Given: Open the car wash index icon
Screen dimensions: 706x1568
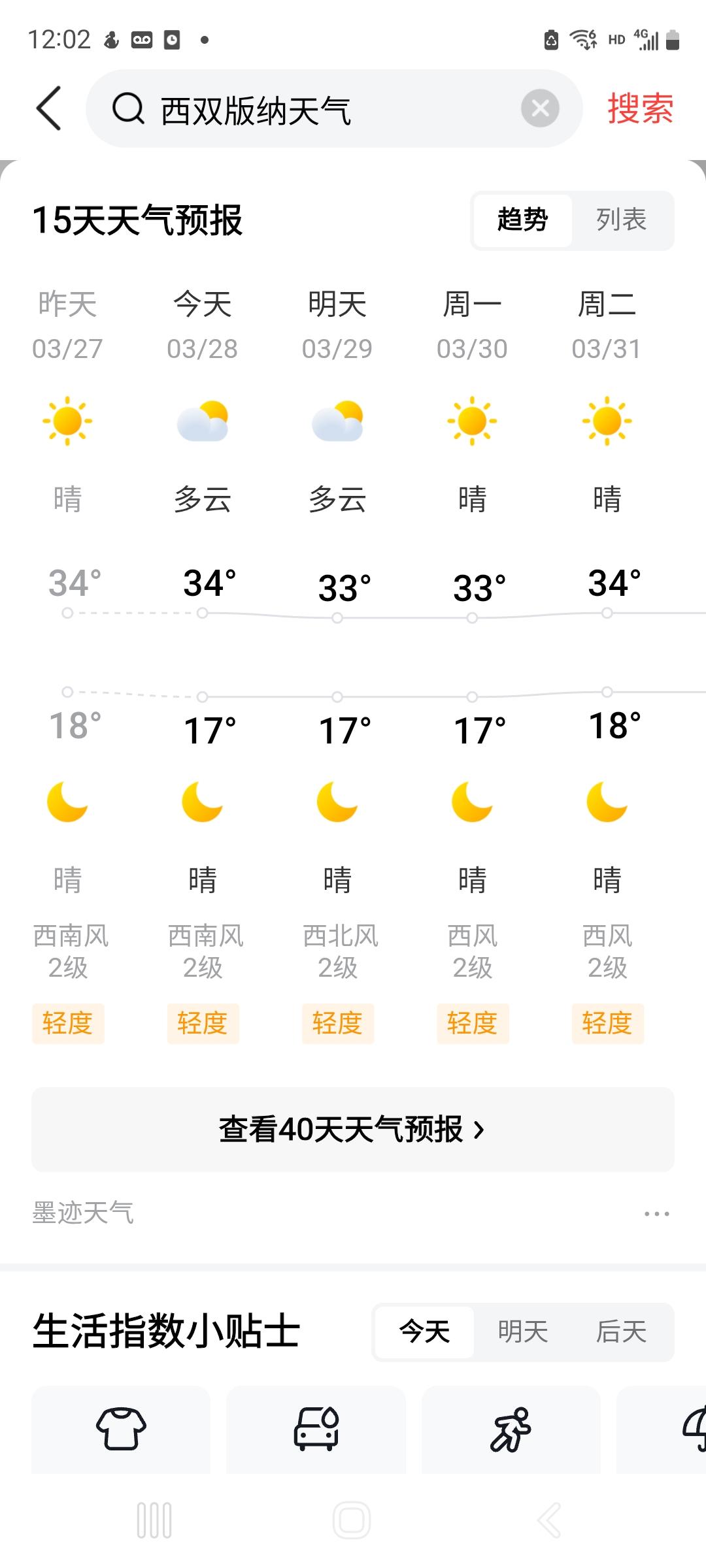Looking at the screenshot, I should point(316,1431).
